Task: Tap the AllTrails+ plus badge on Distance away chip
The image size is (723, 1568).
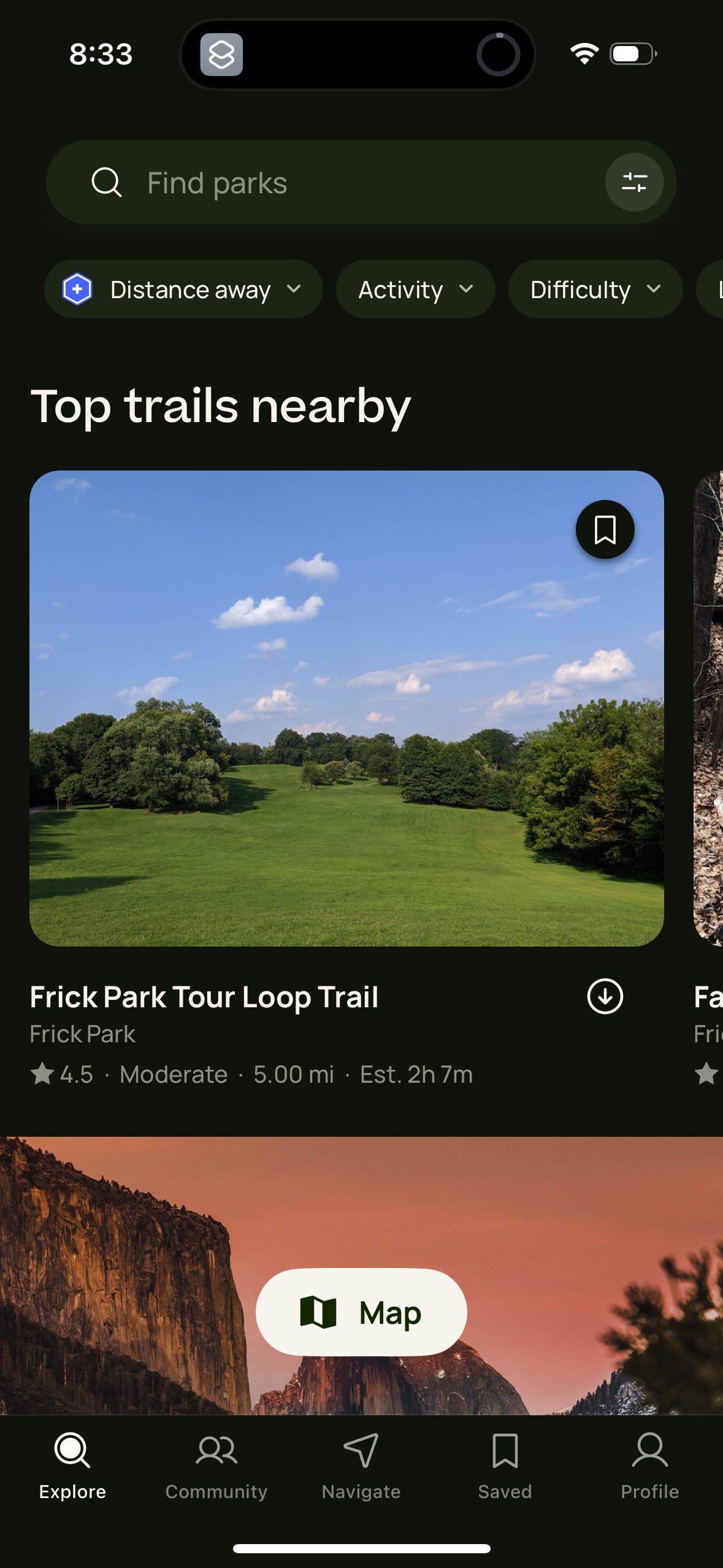Action: (77, 288)
